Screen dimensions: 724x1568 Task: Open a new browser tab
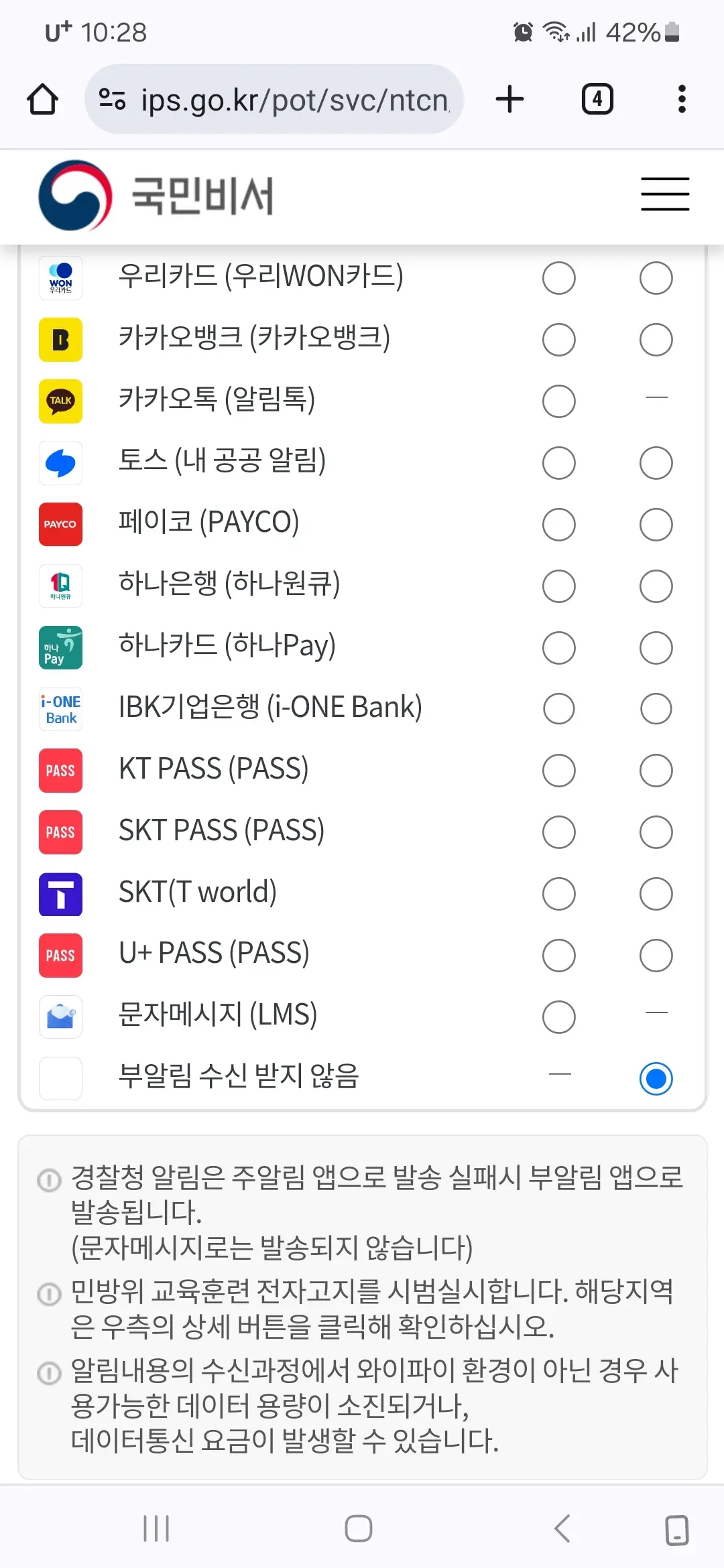pos(509,99)
